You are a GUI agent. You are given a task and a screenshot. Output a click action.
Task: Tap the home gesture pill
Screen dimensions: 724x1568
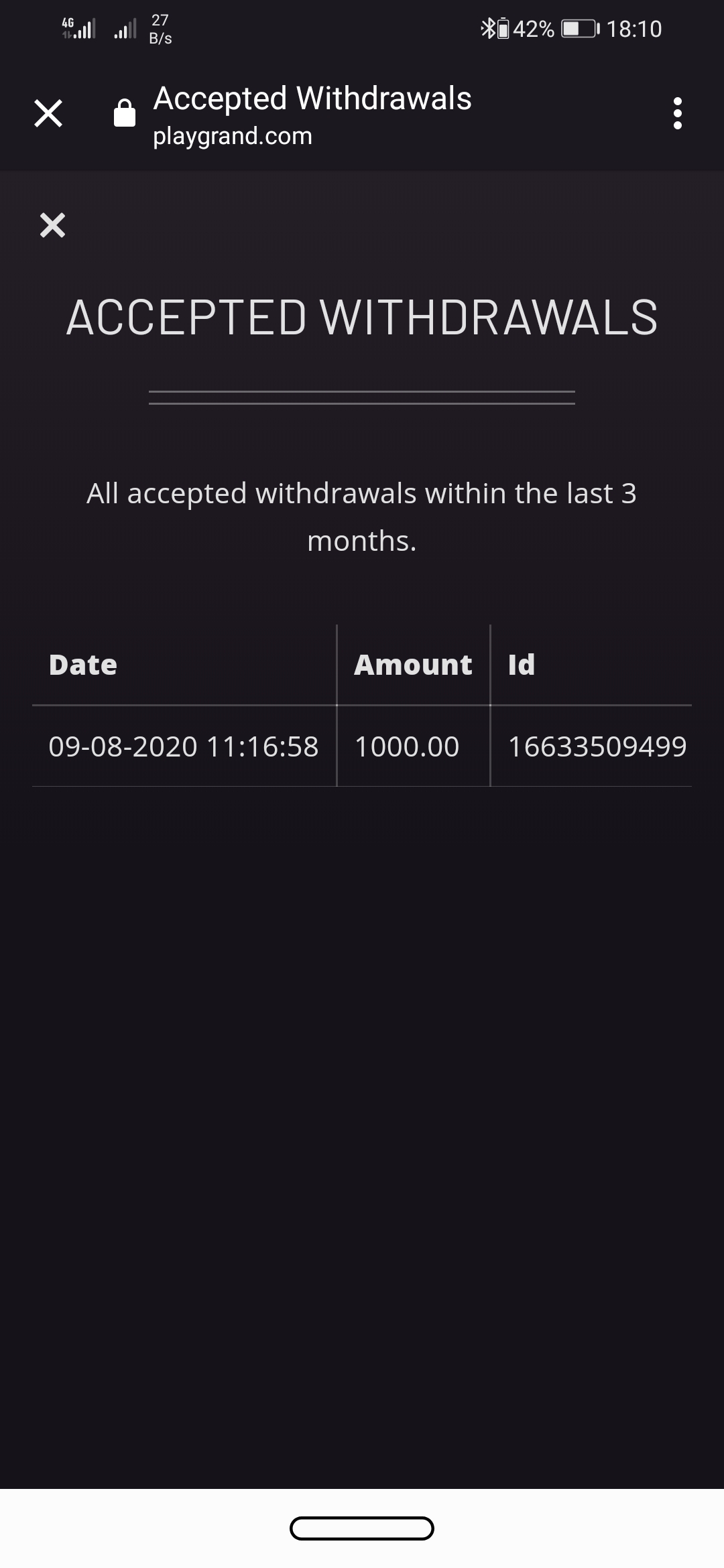pyautogui.click(x=362, y=1528)
